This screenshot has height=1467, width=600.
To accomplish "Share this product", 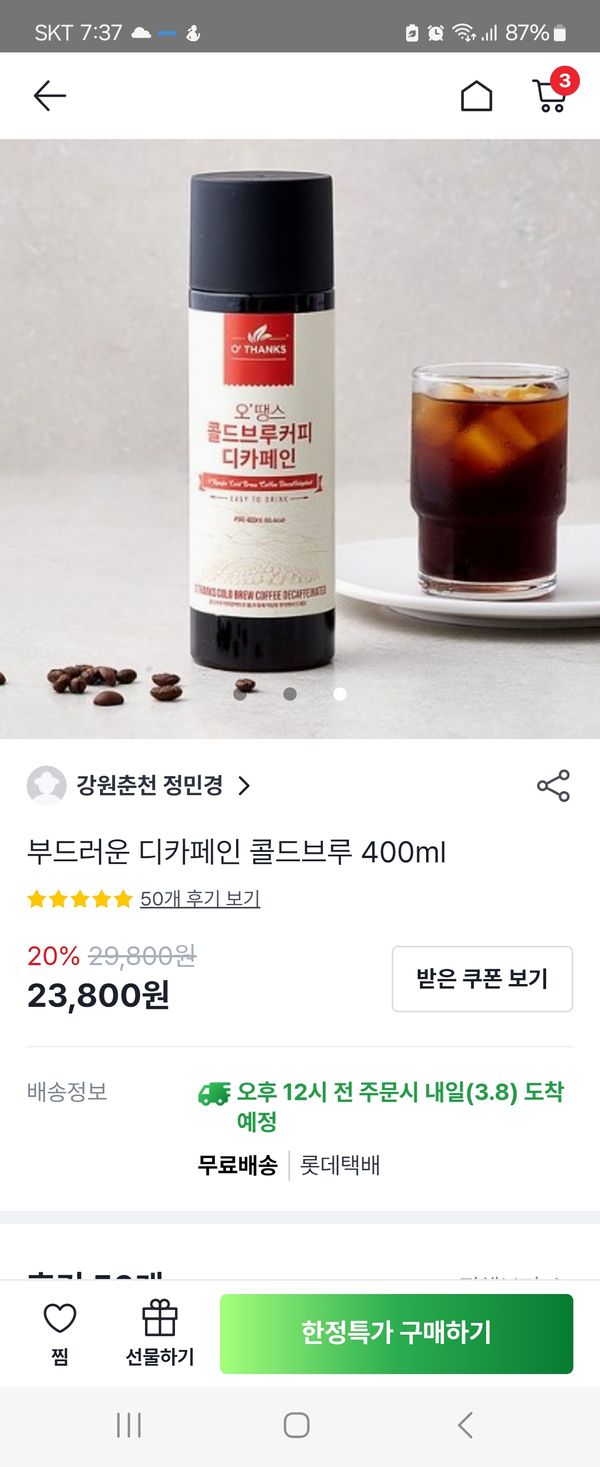I will click(553, 786).
